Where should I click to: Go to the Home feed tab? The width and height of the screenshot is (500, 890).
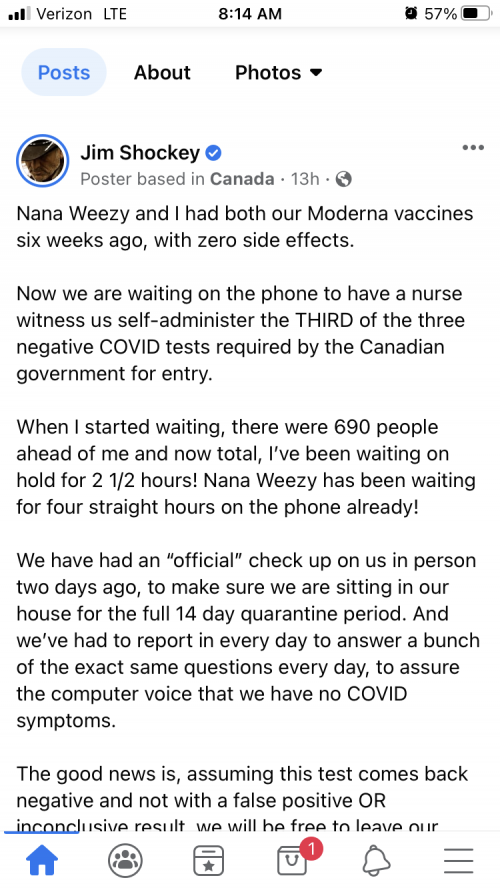click(x=42, y=860)
